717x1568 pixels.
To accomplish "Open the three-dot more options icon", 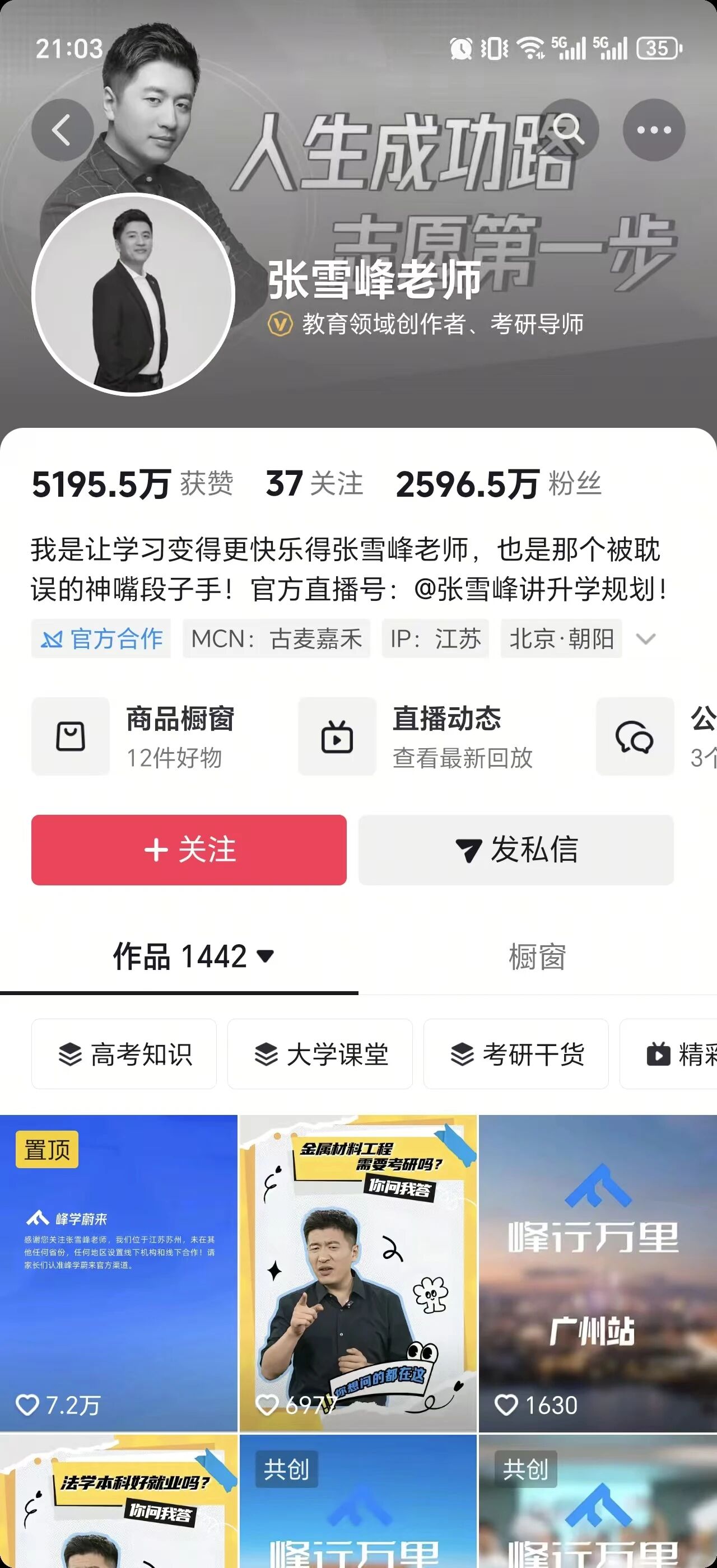I will coord(653,131).
